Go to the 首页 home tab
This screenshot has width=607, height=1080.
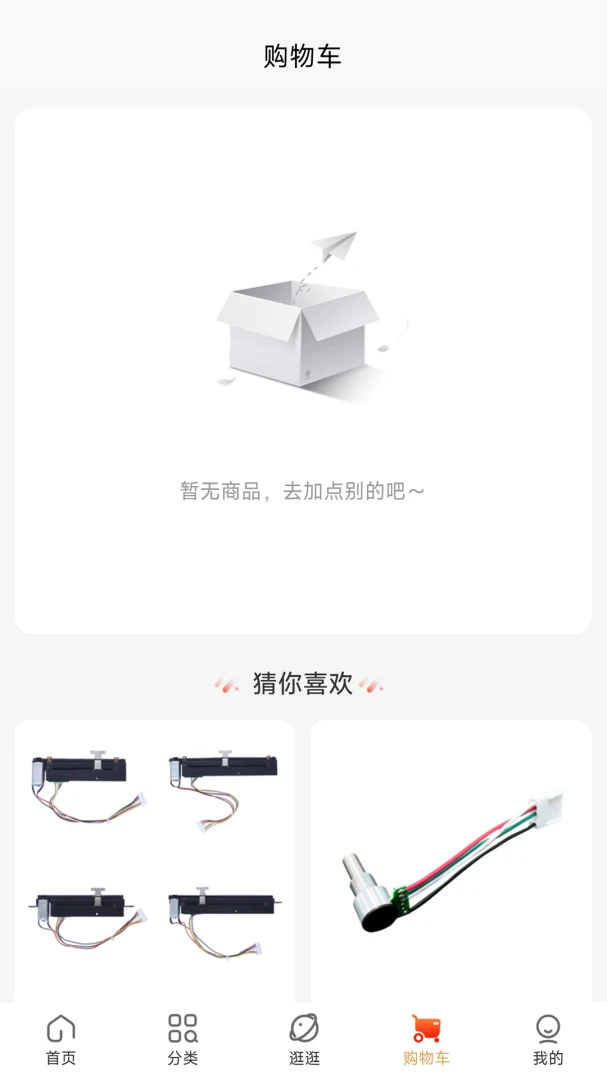61,1040
